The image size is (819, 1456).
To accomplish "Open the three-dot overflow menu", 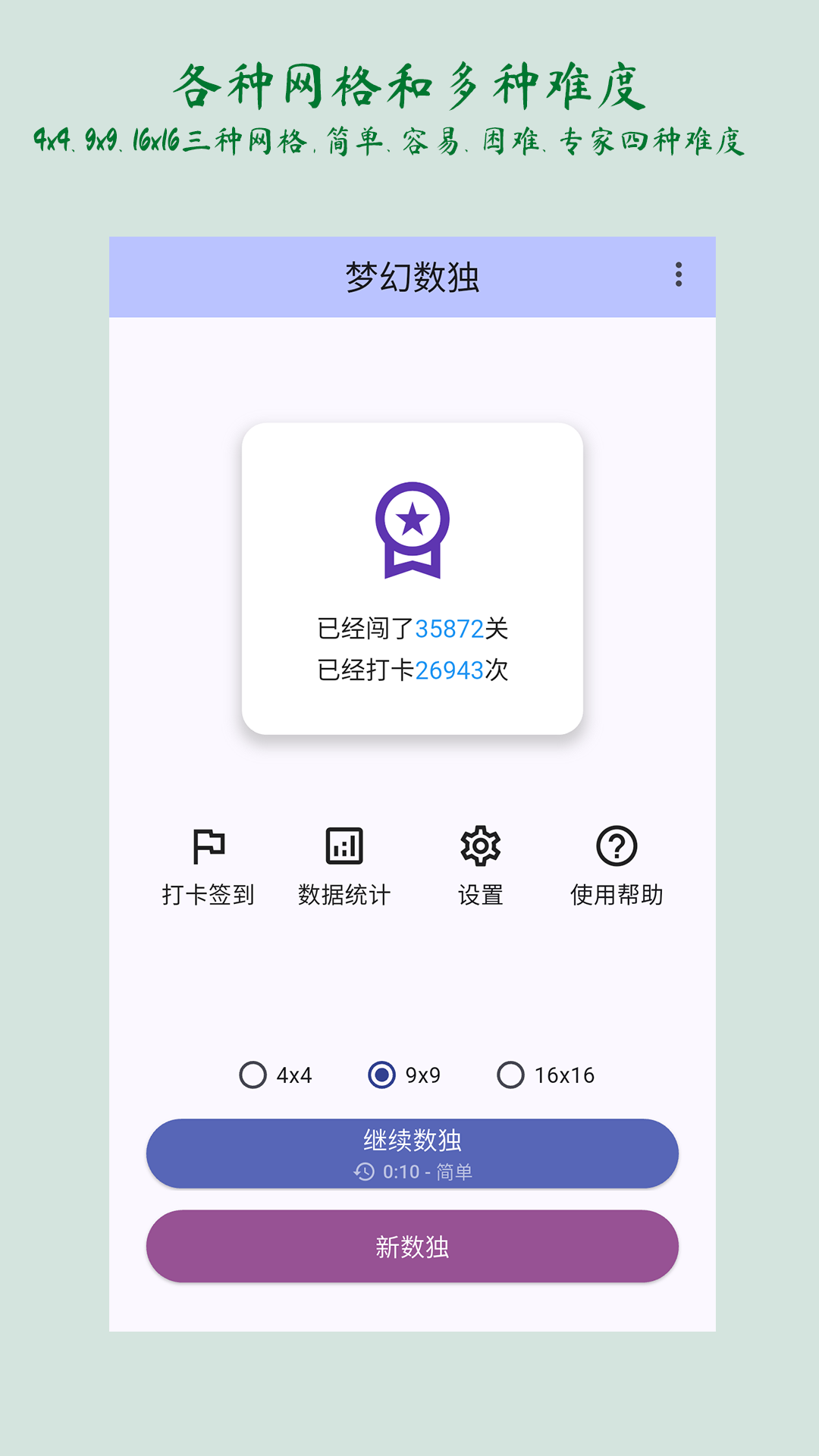I will [x=679, y=275].
